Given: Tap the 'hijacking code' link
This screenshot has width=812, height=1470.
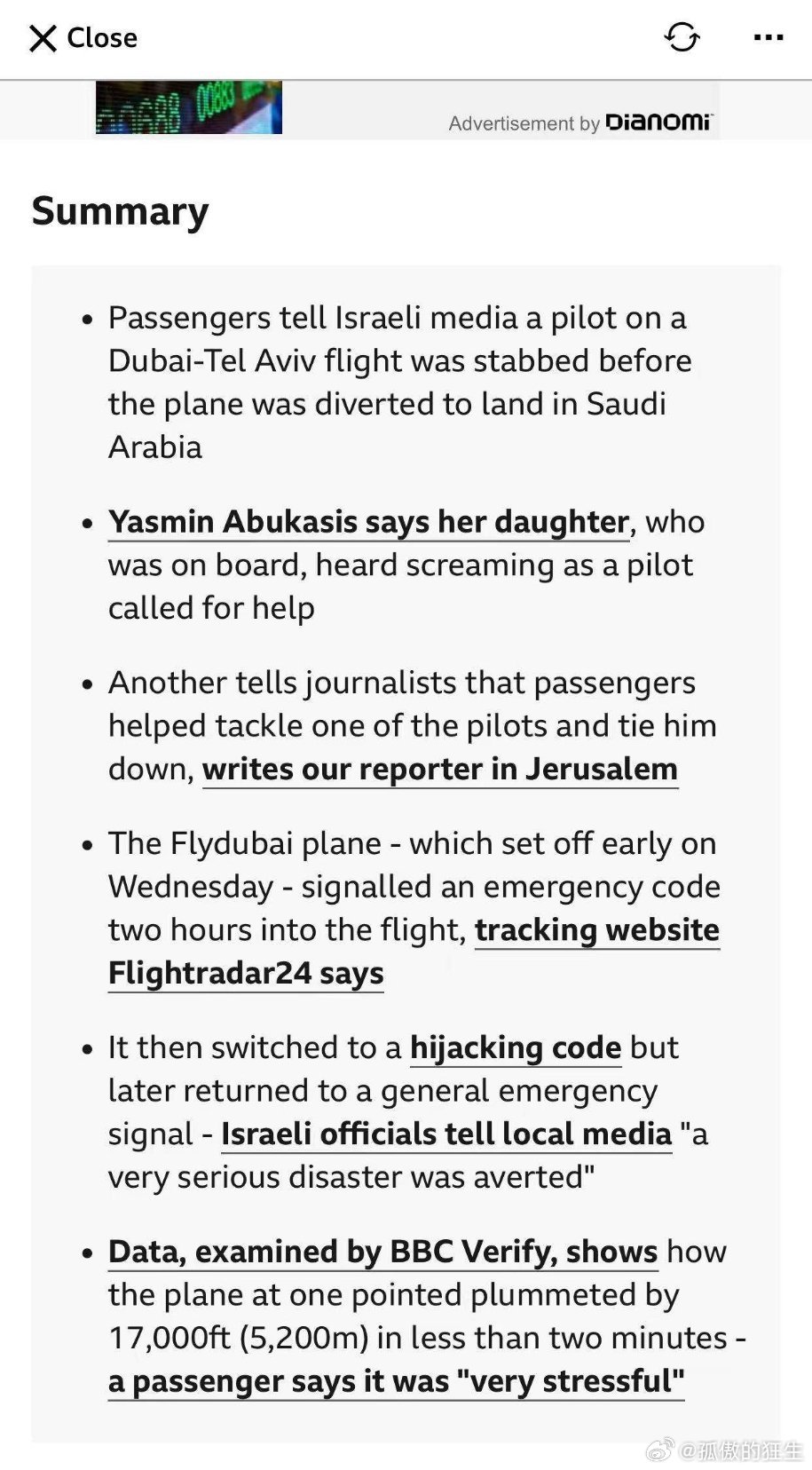Looking at the screenshot, I should pos(516,1047).
